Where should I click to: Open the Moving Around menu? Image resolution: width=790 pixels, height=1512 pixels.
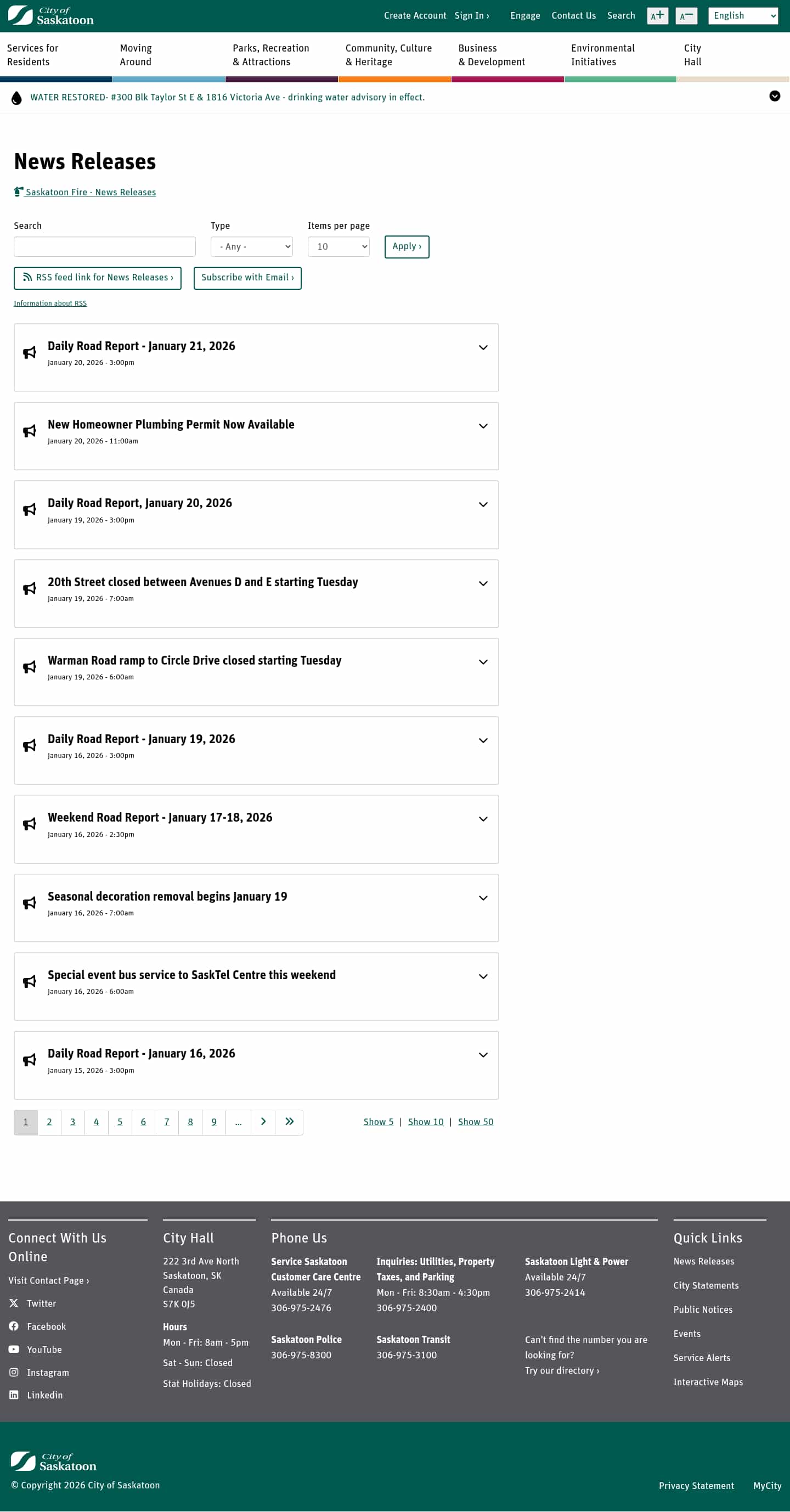136,55
